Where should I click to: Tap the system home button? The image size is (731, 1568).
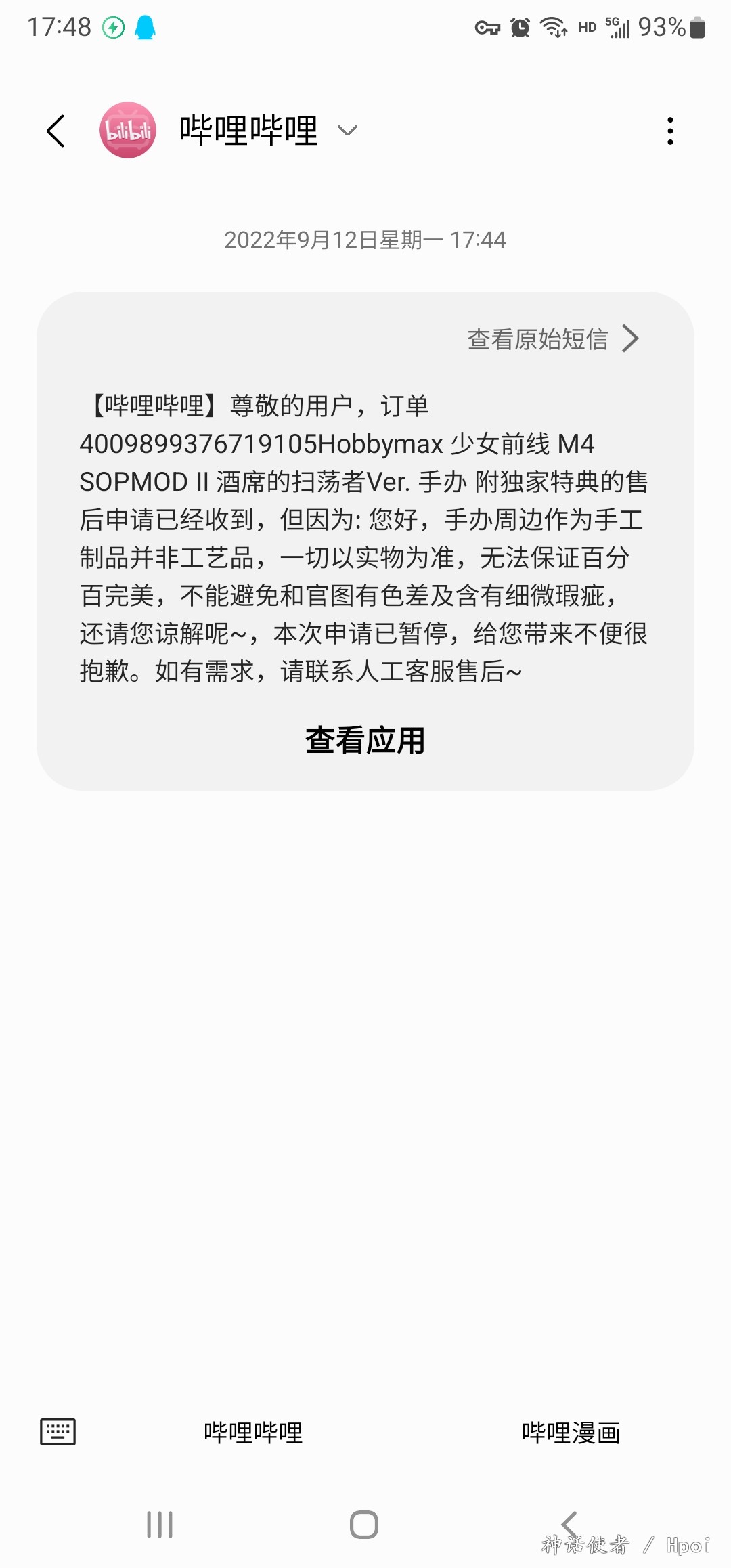coord(364,1525)
